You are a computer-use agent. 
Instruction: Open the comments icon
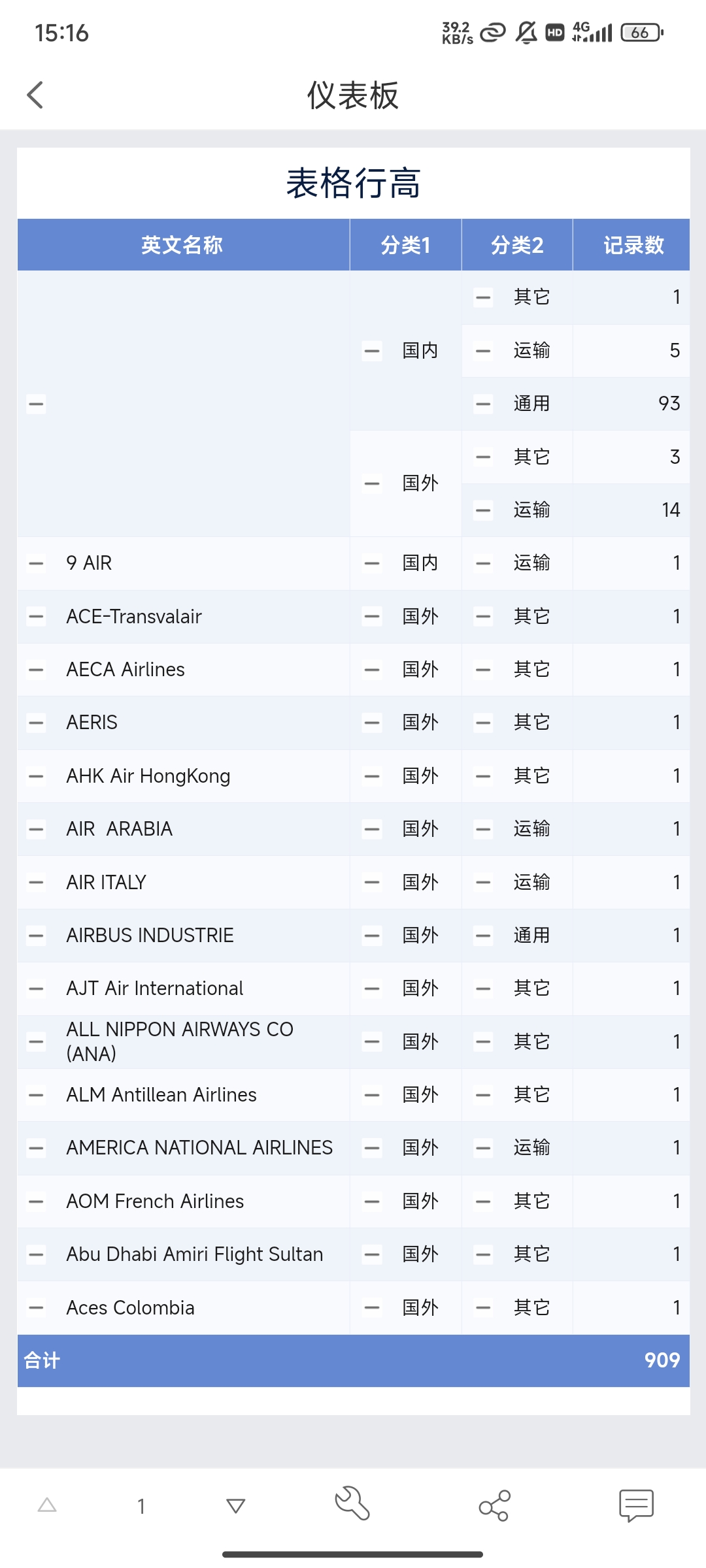point(635,1505)
